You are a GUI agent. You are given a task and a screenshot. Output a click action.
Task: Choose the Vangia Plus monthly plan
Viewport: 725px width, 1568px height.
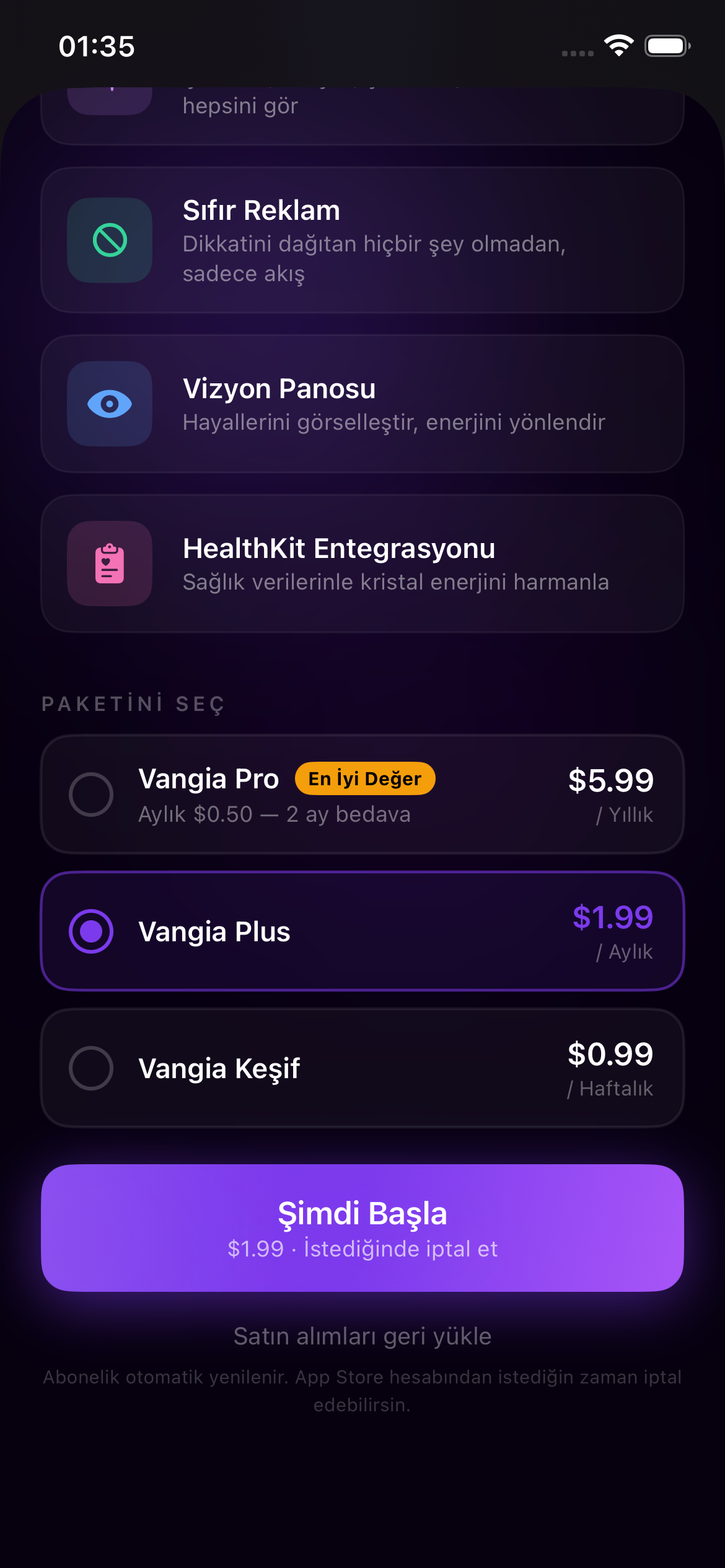362,931
